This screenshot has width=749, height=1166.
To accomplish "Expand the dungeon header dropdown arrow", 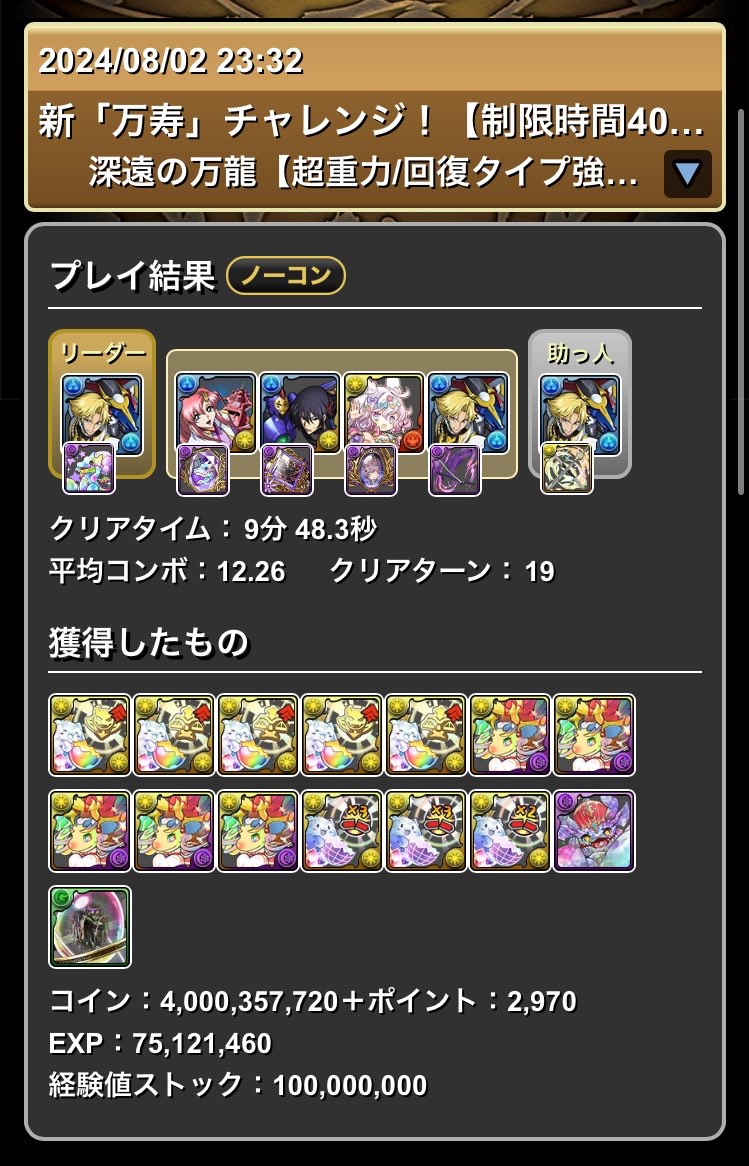I will [x=687, y=173].
